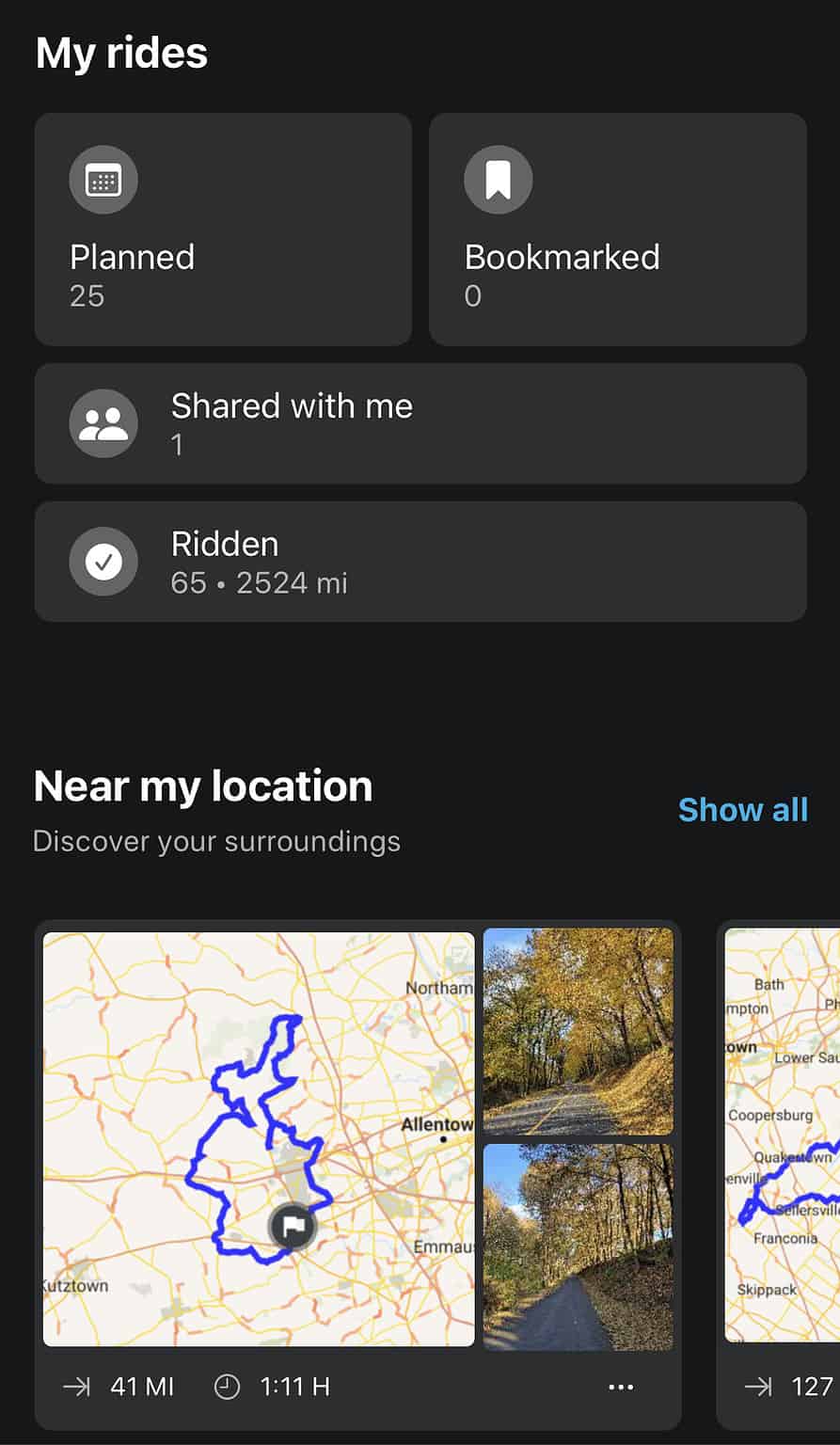This screenshot has height=1445, width=840.
Task: Click the flag marker on the route map
Action: click(293, 1226)
